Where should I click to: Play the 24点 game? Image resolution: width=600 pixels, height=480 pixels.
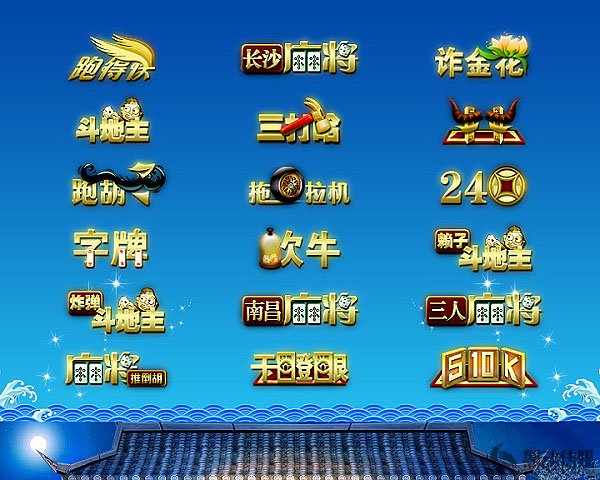point(486,186)
